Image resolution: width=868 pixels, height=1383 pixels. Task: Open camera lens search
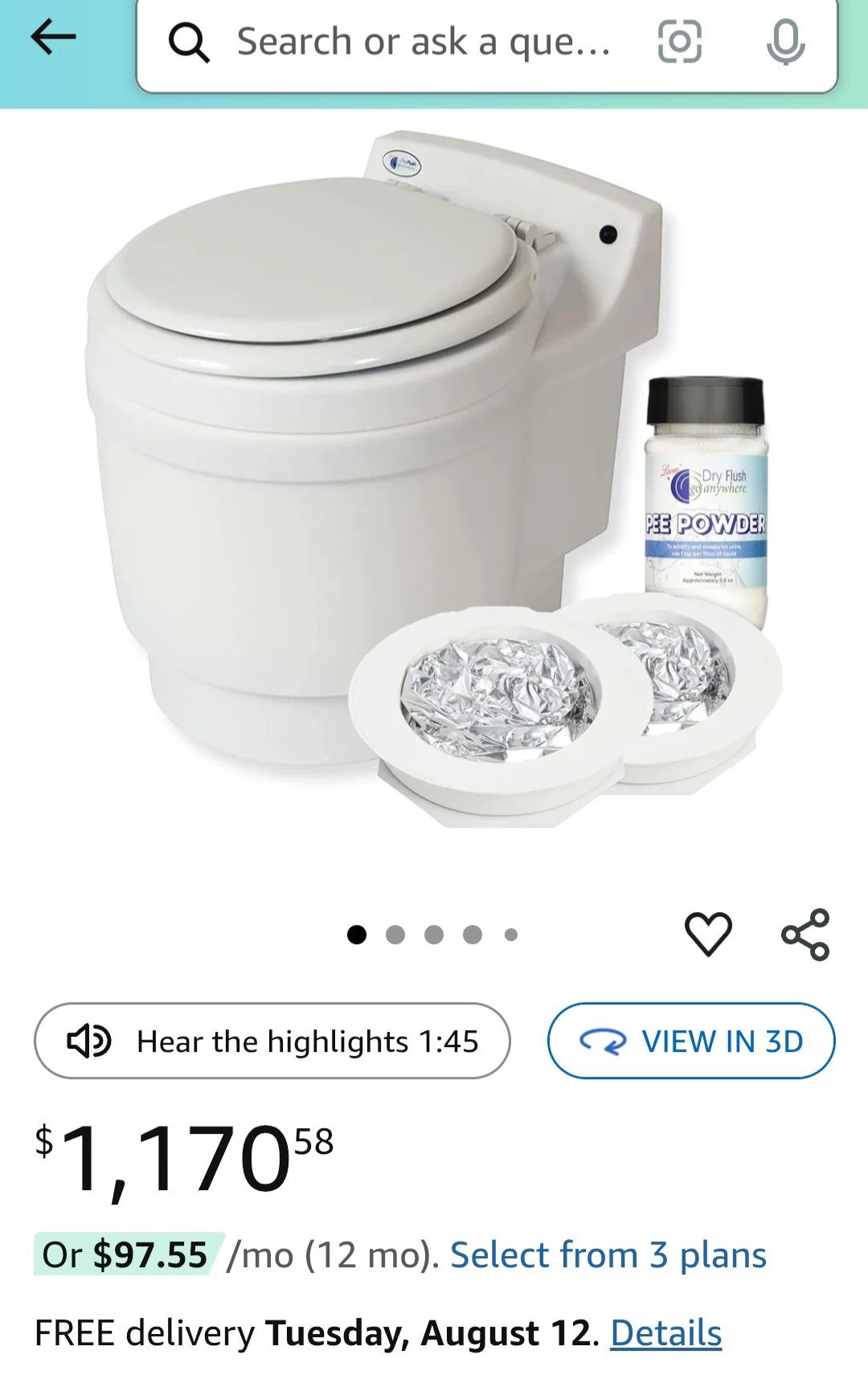click(679, 42)
